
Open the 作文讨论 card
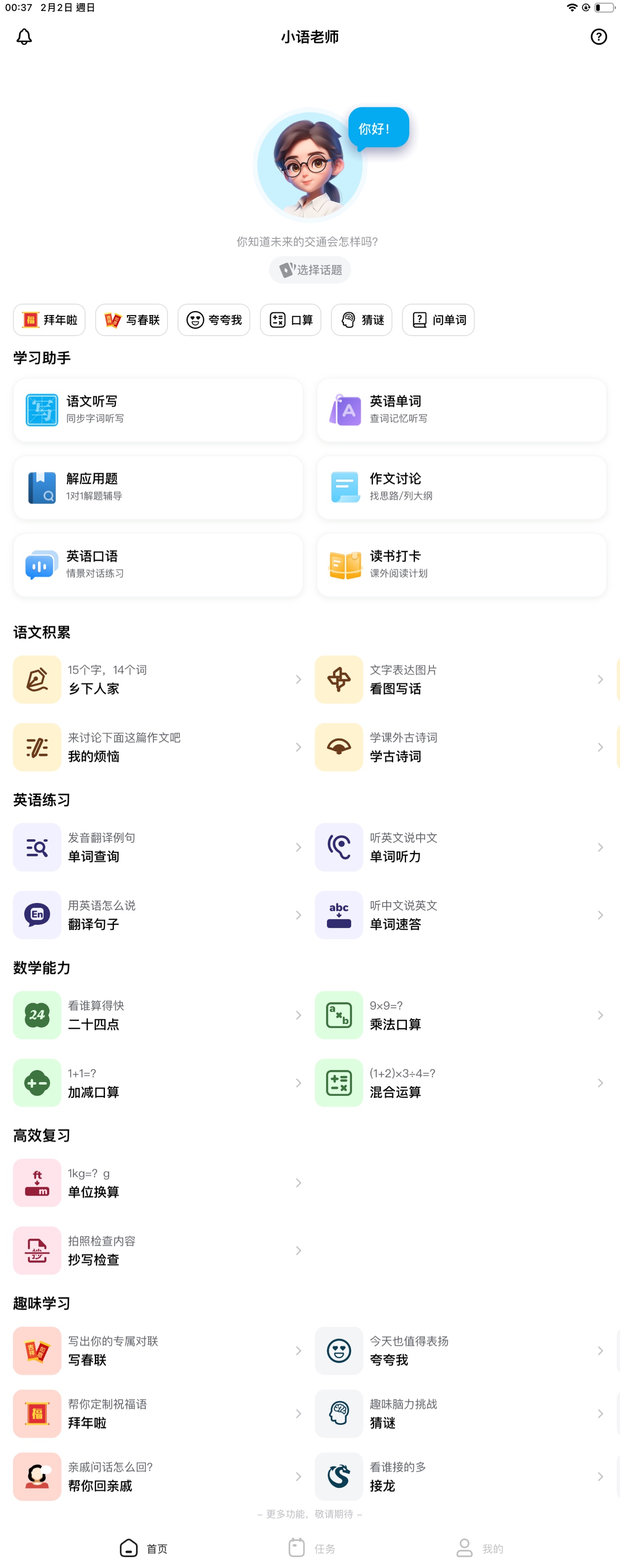click(x=461, y=487)
